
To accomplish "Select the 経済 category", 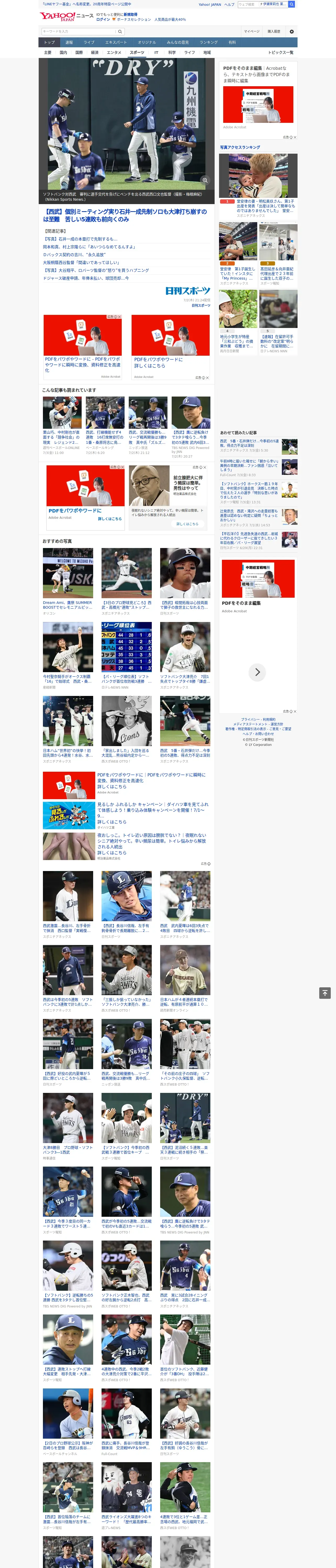I will (x=94, y=52).
